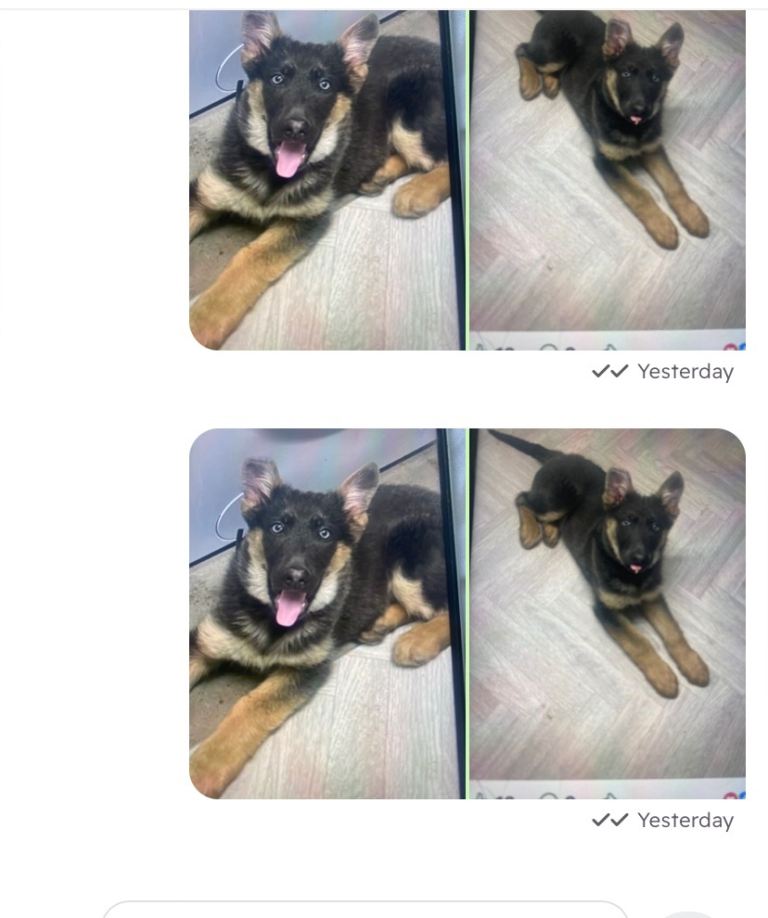Image resolution: width=768 pixels, height=918 pixels.
Task: Select the Yesterday timestamp on second message
Action: 687,820
